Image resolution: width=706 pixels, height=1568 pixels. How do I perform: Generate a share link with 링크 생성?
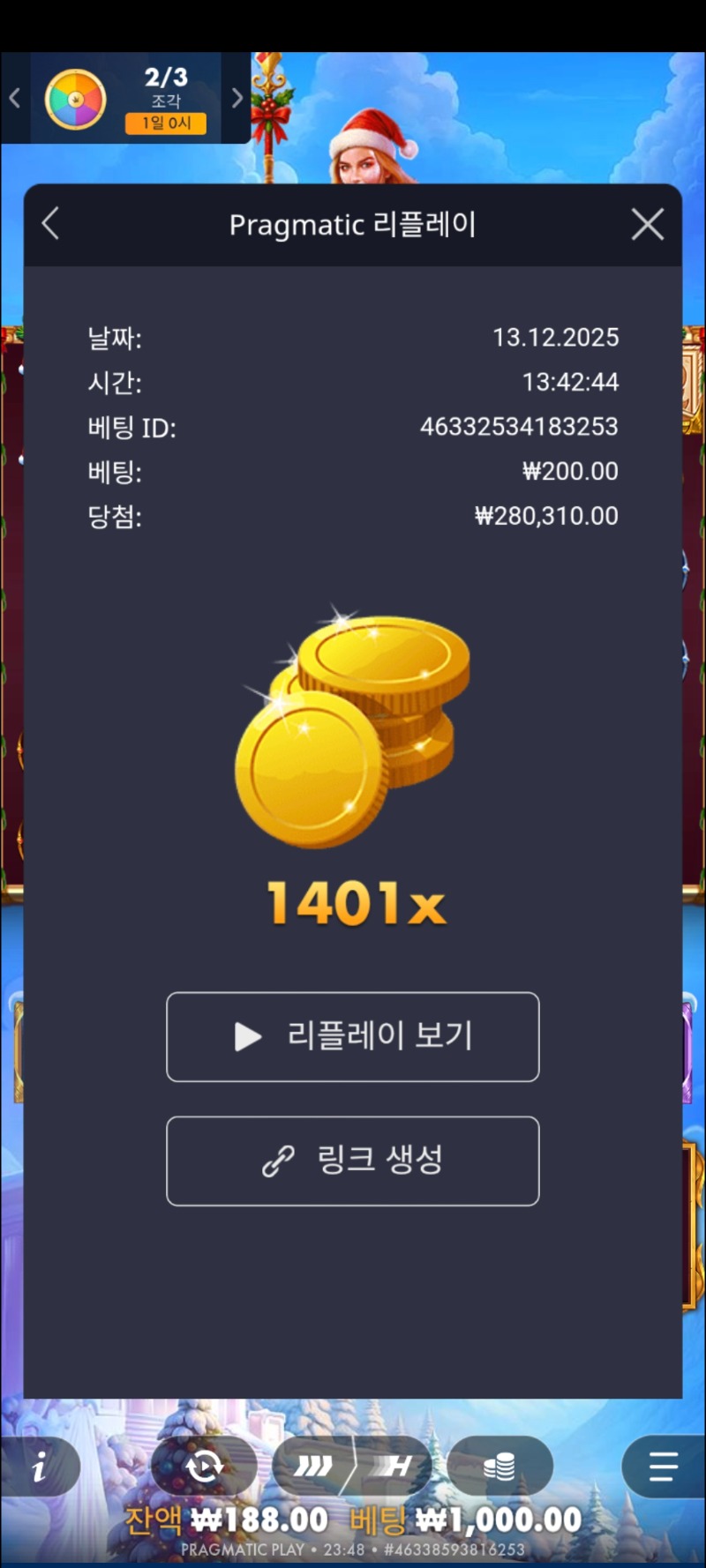[353, 1161]
